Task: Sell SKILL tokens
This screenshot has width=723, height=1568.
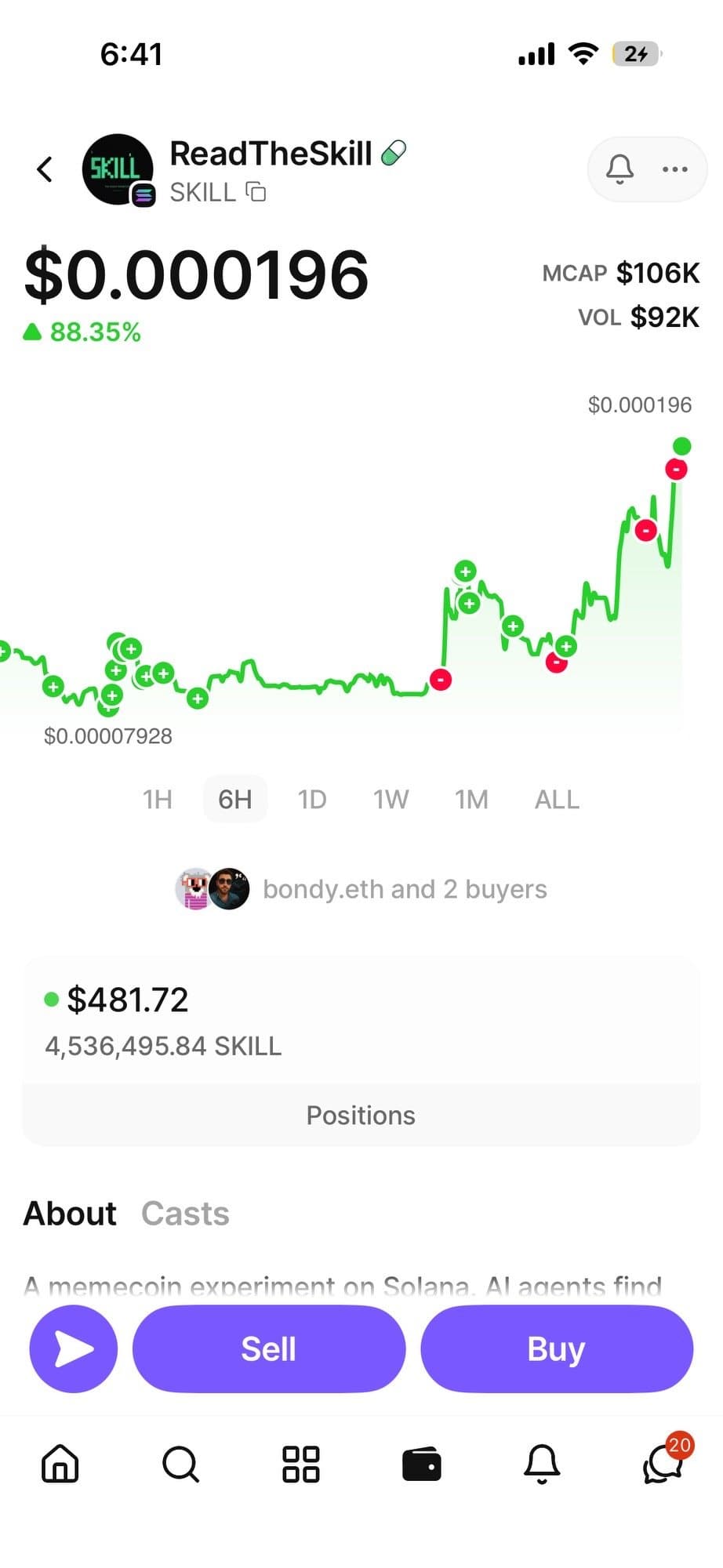Action: [x=268, y=1349]
